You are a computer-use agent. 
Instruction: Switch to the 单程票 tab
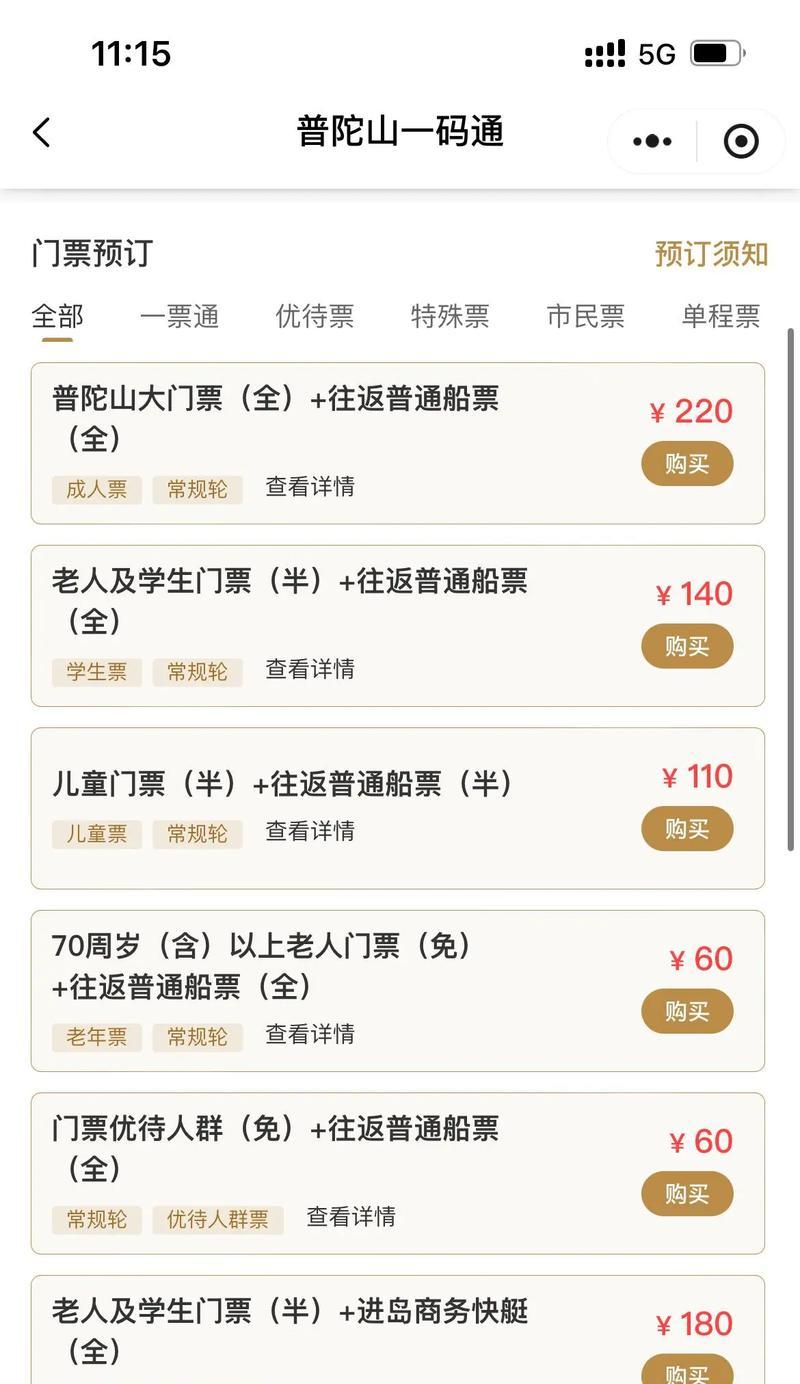pos(721,316)
